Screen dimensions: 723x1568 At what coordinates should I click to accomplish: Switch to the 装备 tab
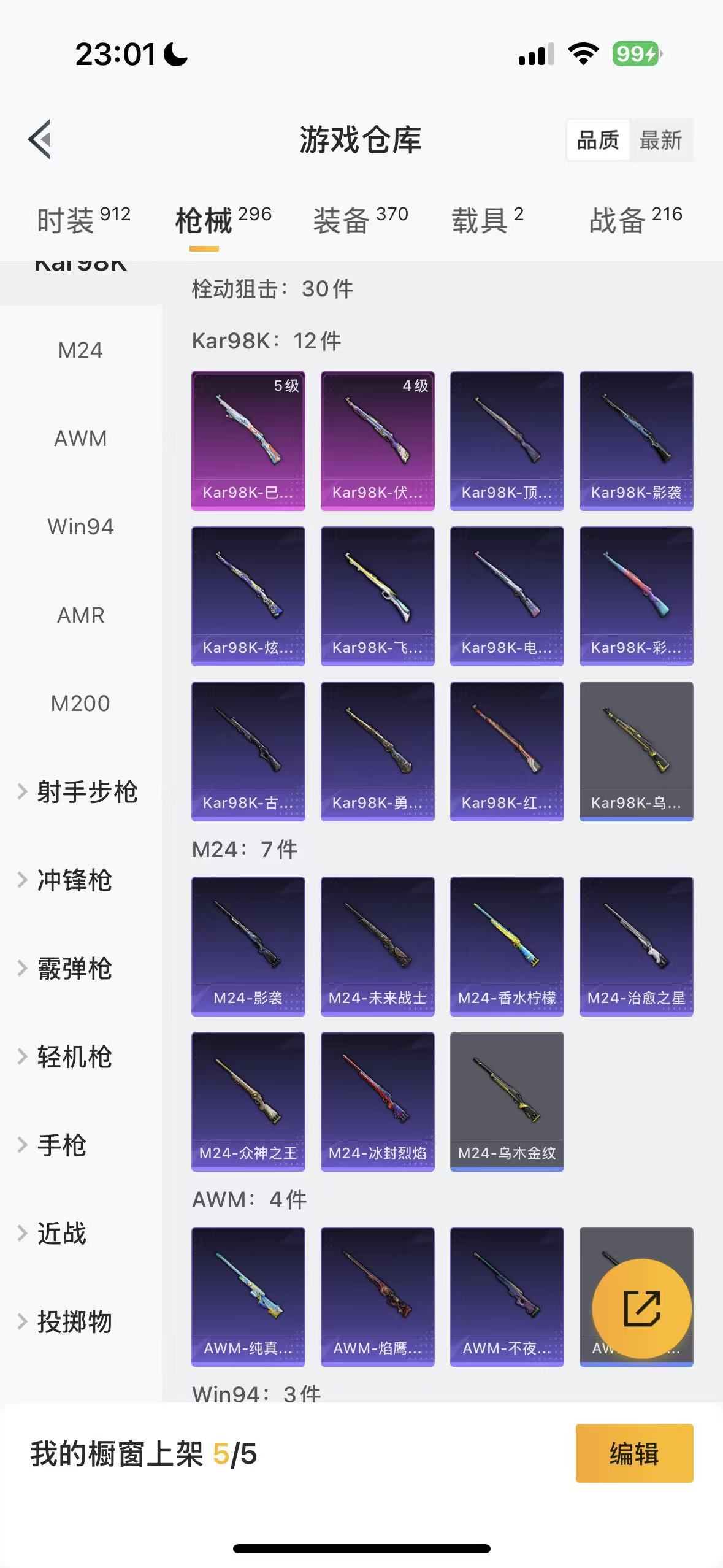361,220
